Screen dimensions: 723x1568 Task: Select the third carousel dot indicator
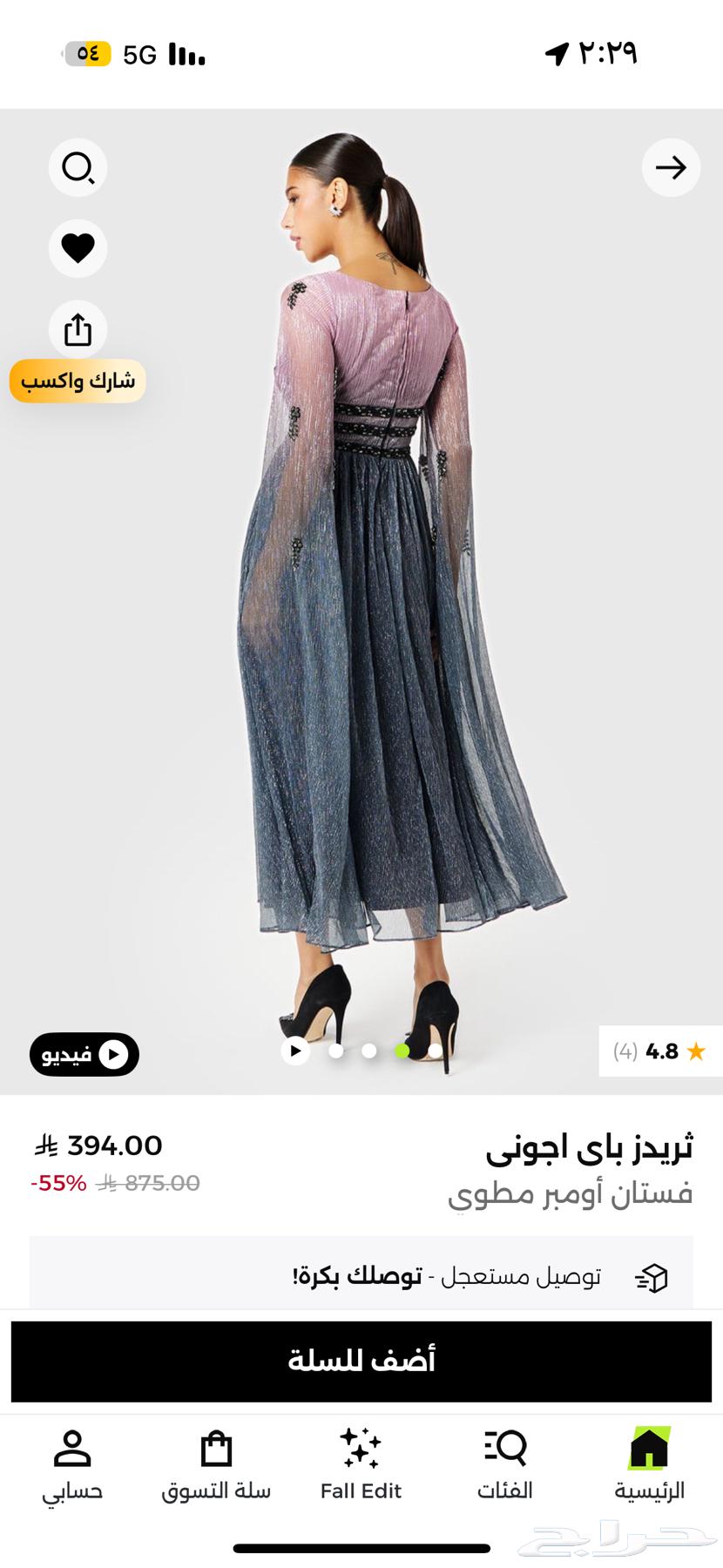(x=369, y=1051)
